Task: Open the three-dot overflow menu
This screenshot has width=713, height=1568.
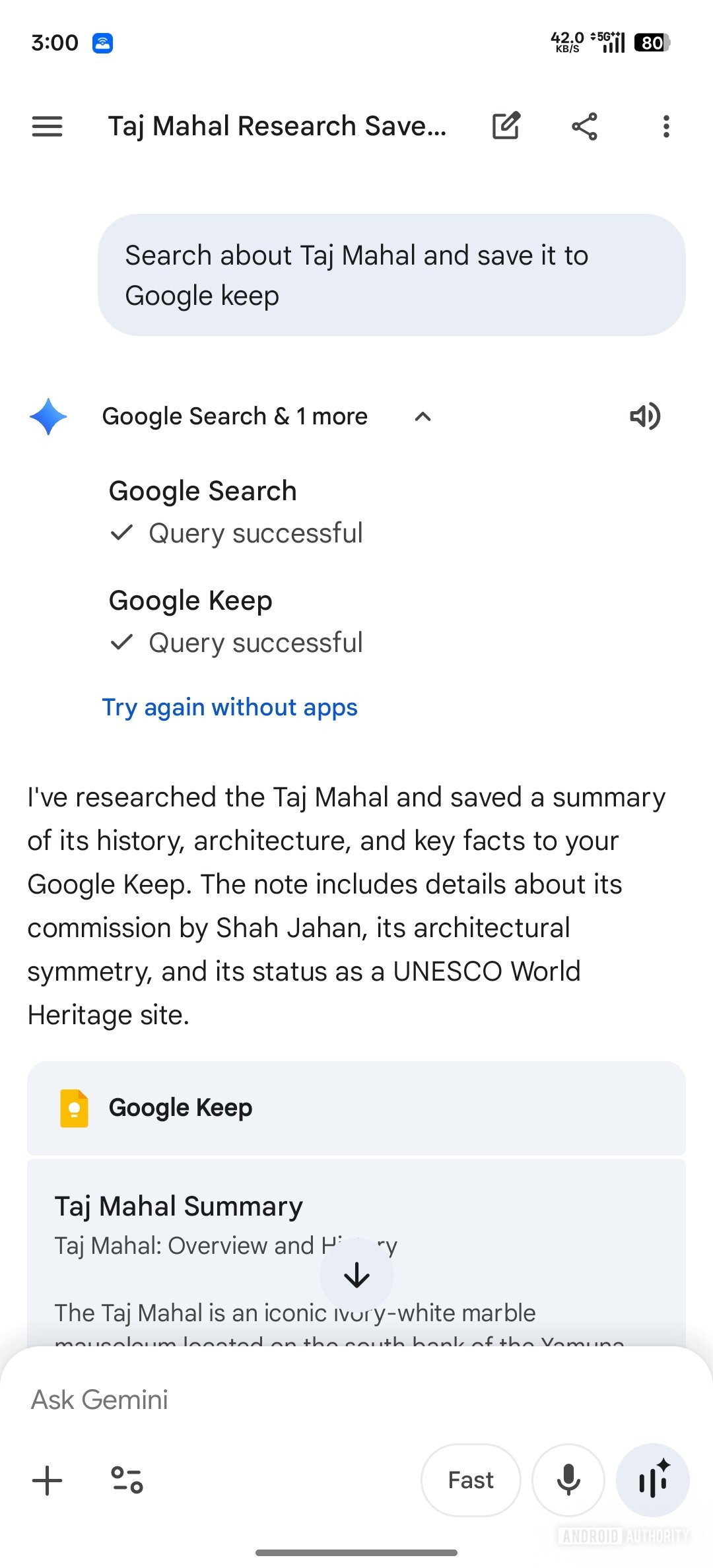Action: 666,126
